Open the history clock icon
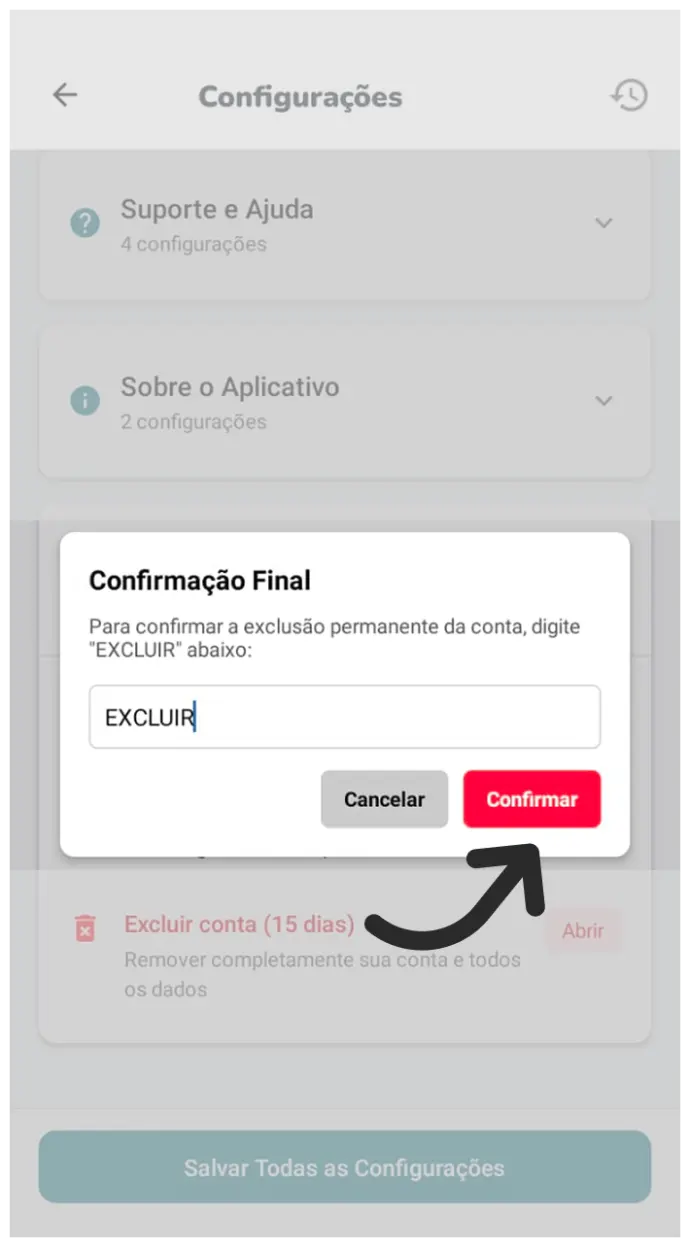 coord(629,96)
